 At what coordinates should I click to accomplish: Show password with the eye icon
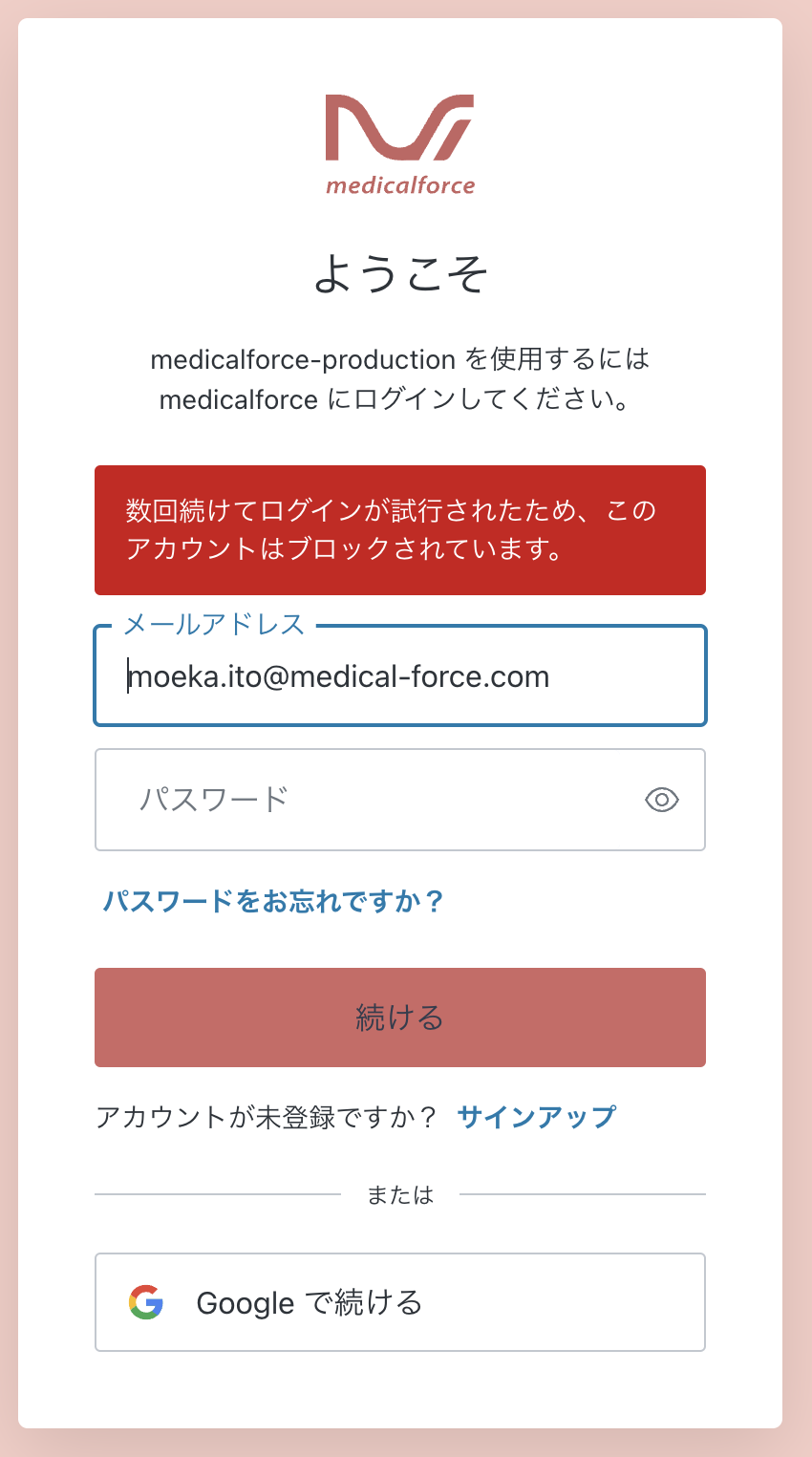point(661,800)
